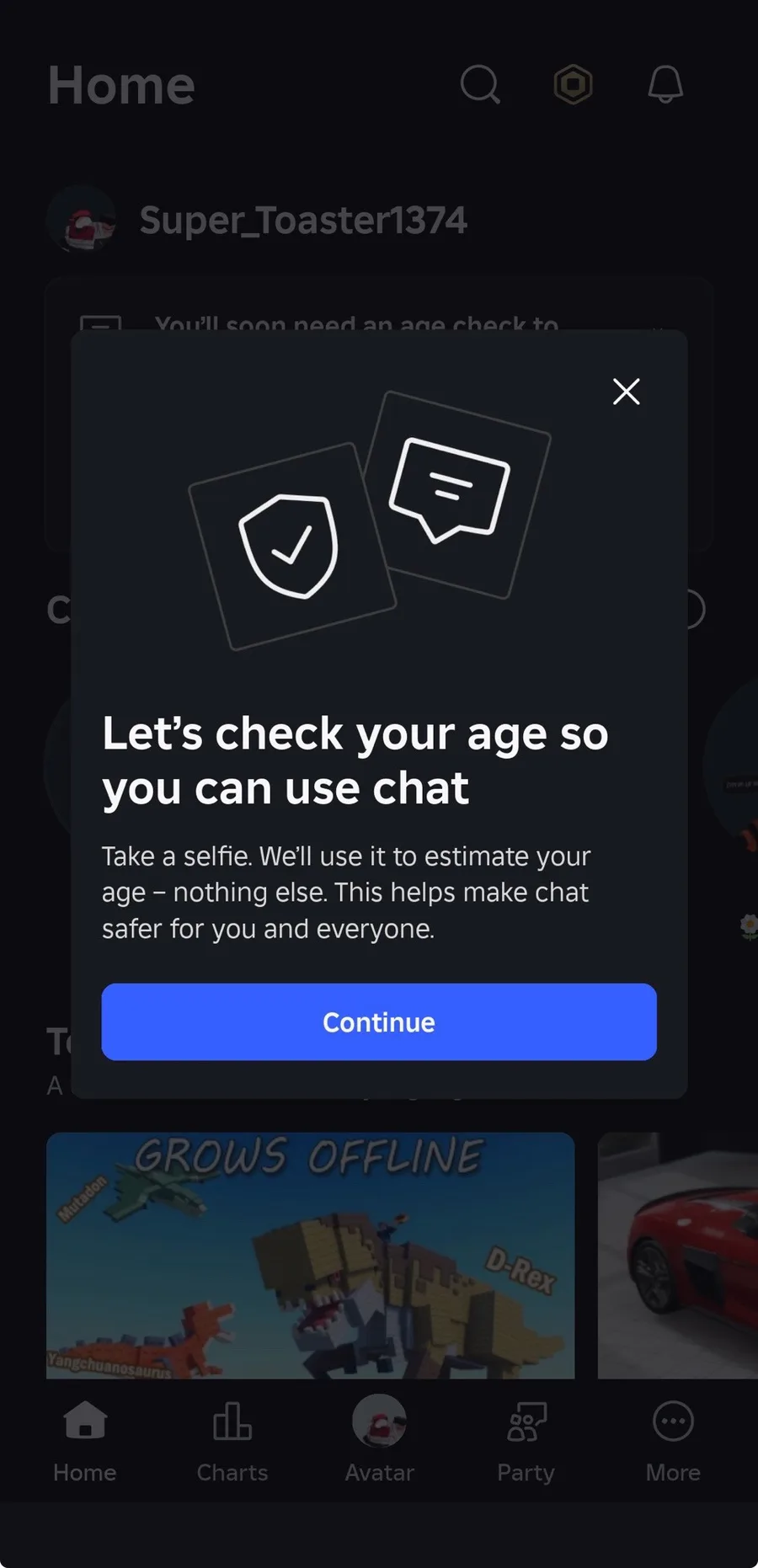Open the search icon
758x1568 pixels.
click(480, 84)
